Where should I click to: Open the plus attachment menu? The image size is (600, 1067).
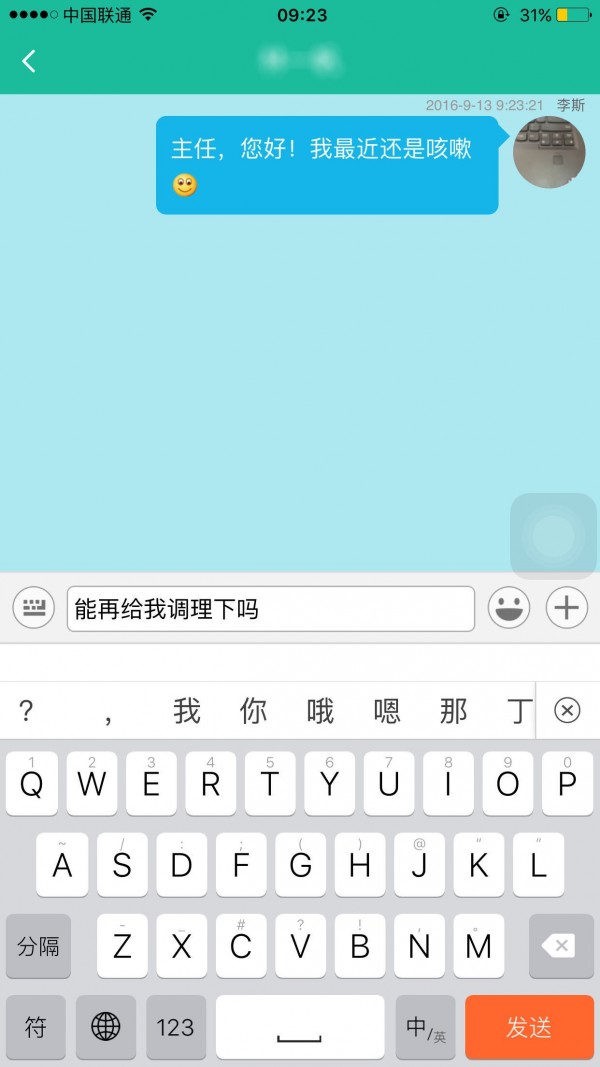pyautogui.click(x=566, y=608)
